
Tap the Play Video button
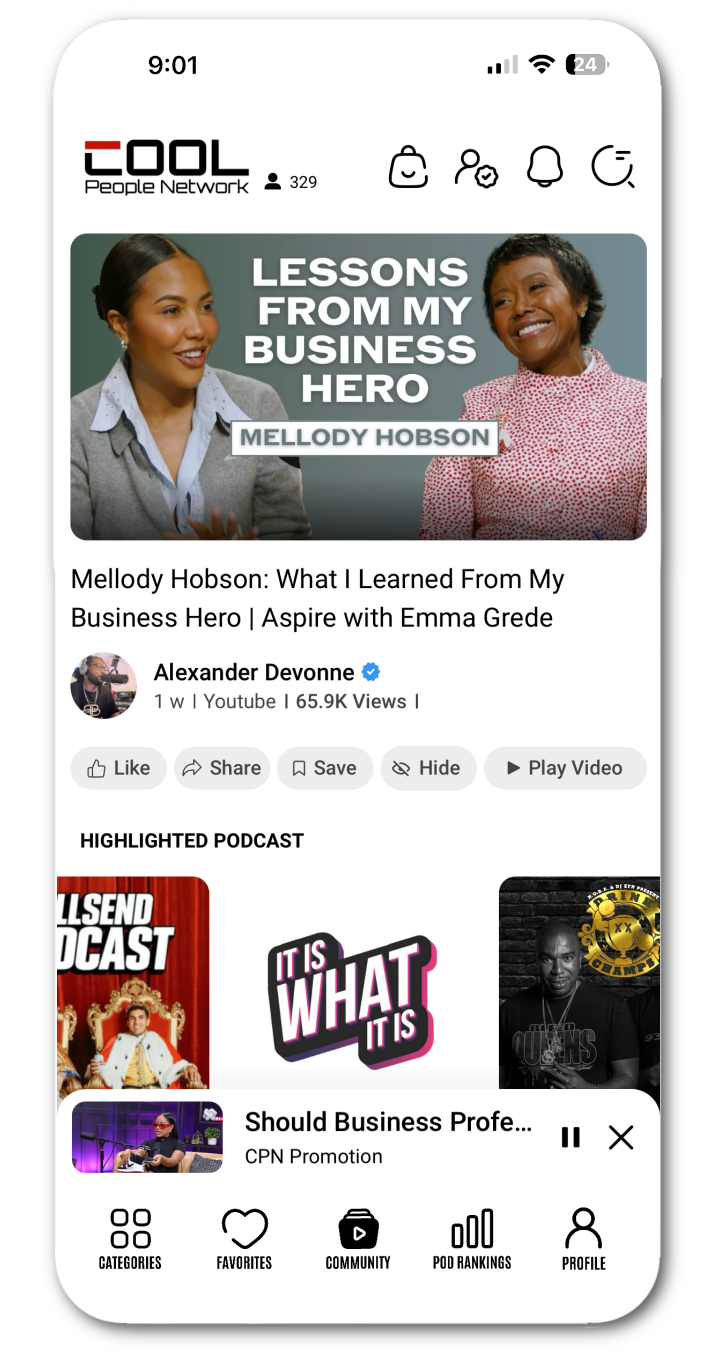[565, 768]
